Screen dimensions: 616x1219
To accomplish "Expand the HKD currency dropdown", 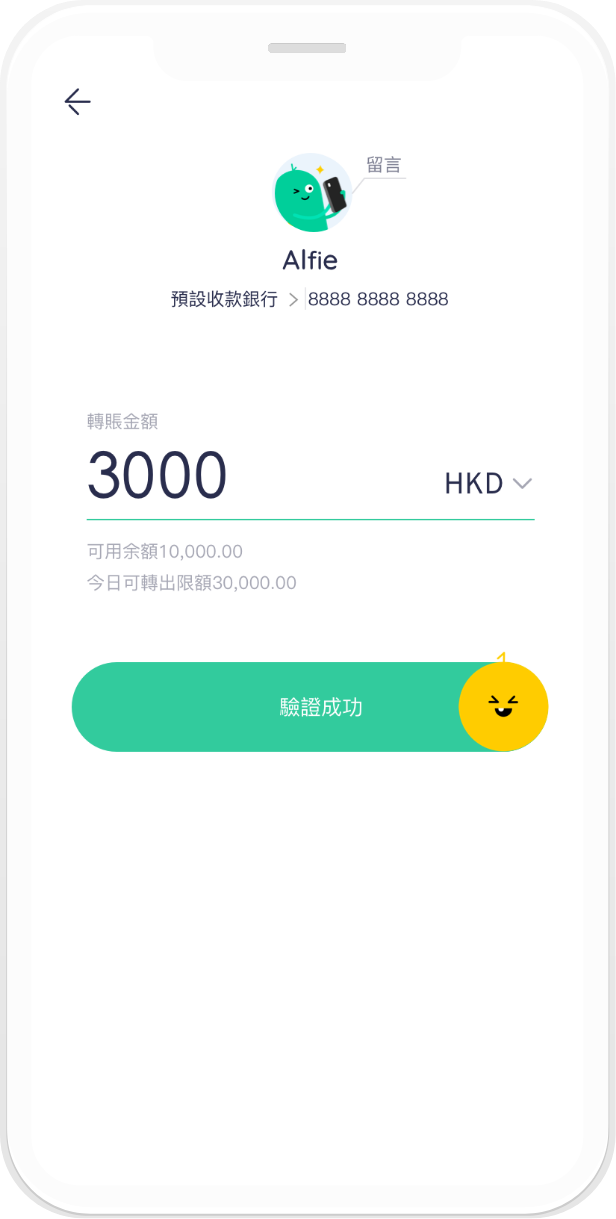I will coord(488,484).
